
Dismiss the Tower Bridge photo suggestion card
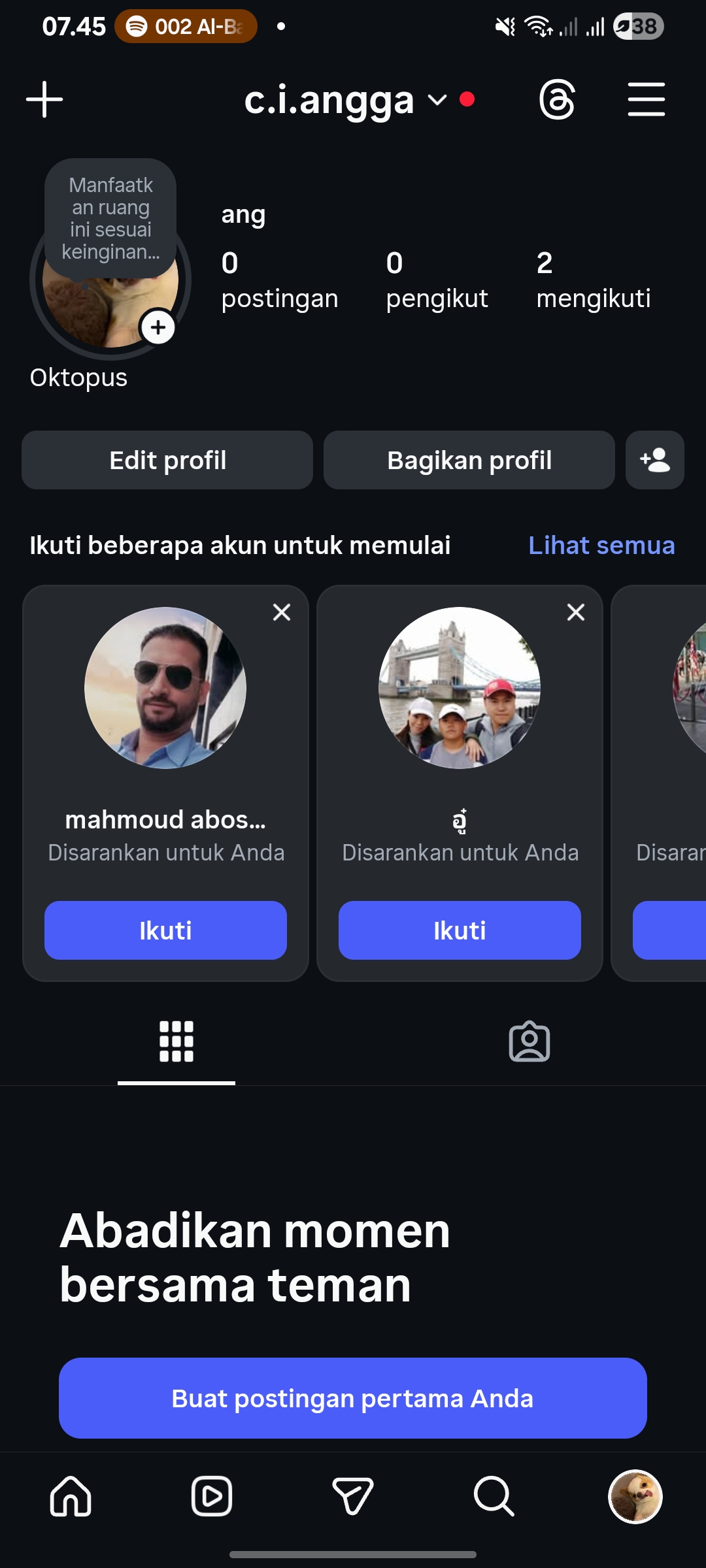pos(575,612)
